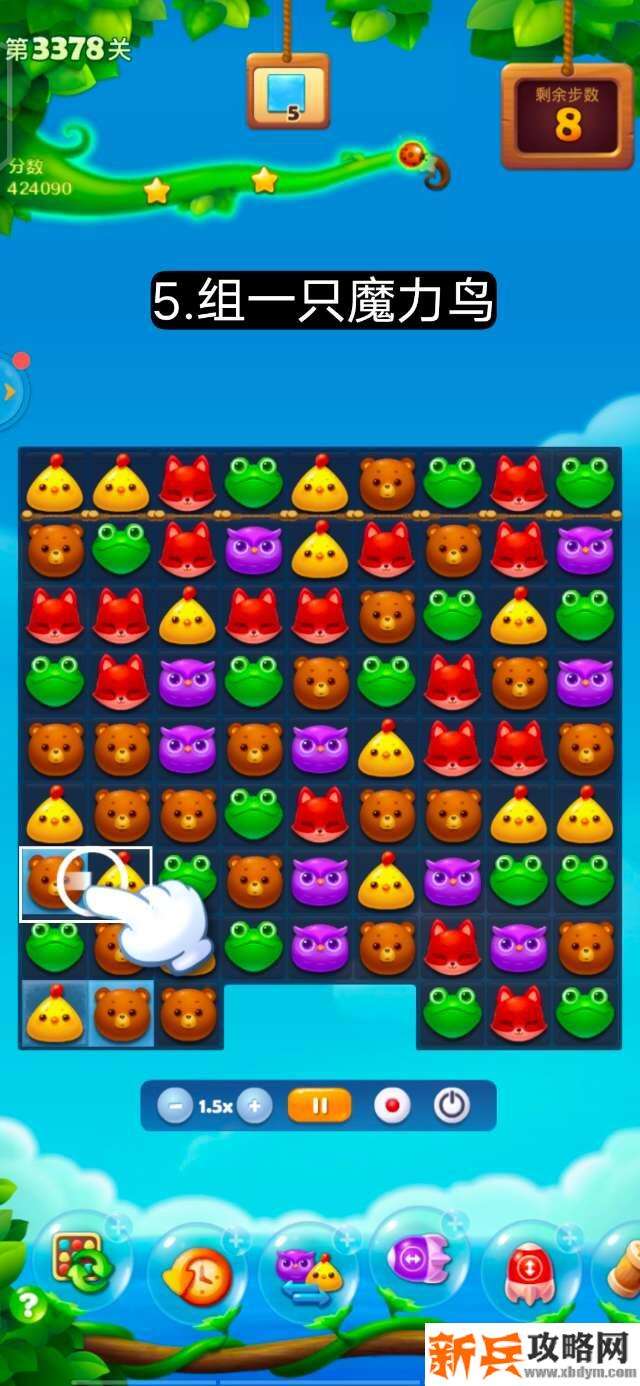Use the board shuffle booster bubble

tap(82, 1262)
